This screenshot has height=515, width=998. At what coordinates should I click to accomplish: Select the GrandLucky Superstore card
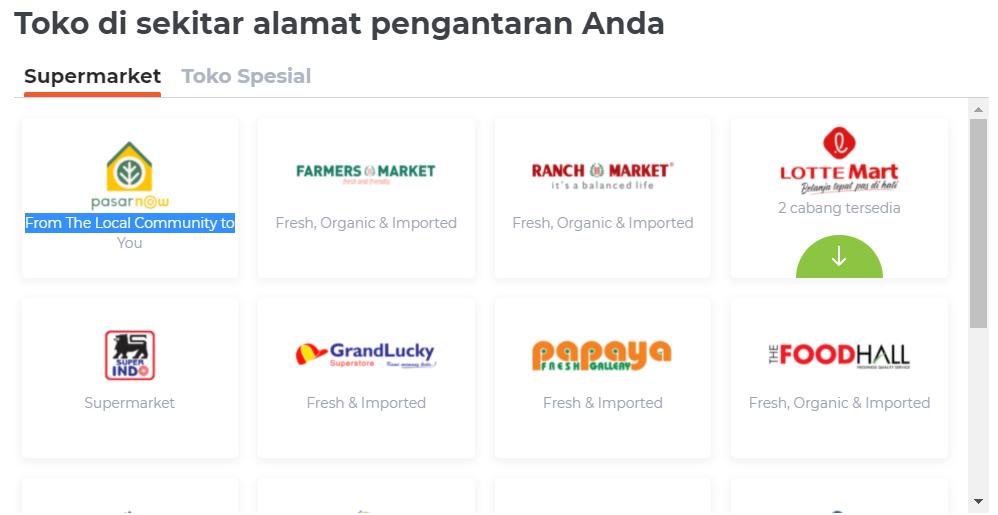pos(366,378)
